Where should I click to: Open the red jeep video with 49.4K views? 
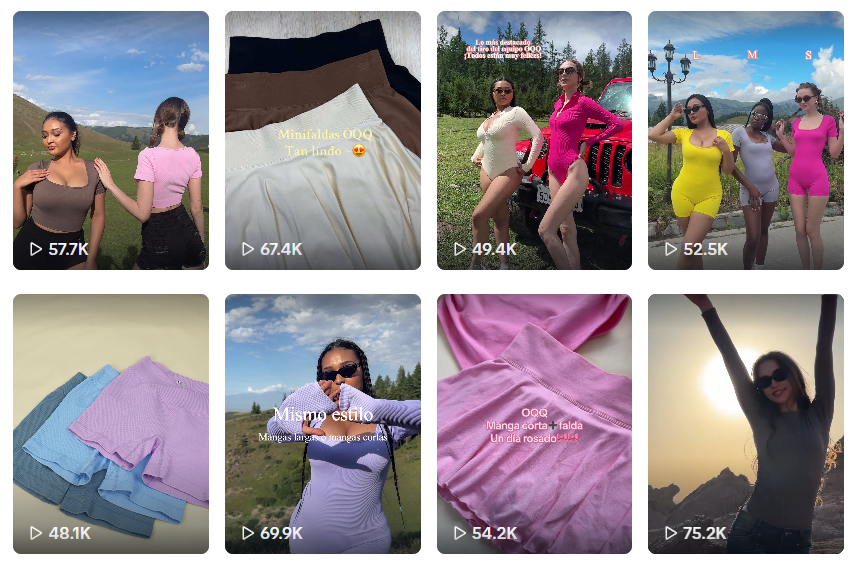coord(534,140)
